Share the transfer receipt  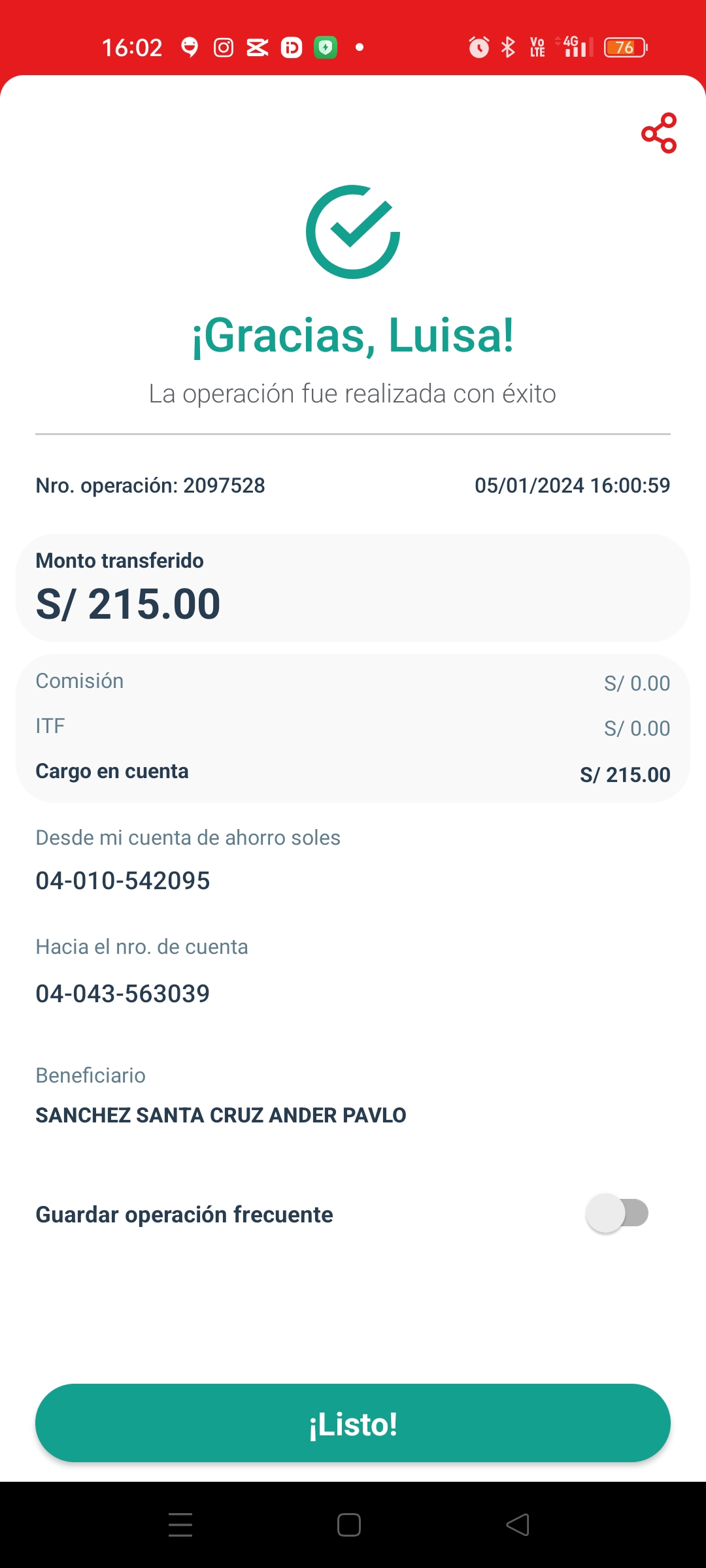click(659, 133)
